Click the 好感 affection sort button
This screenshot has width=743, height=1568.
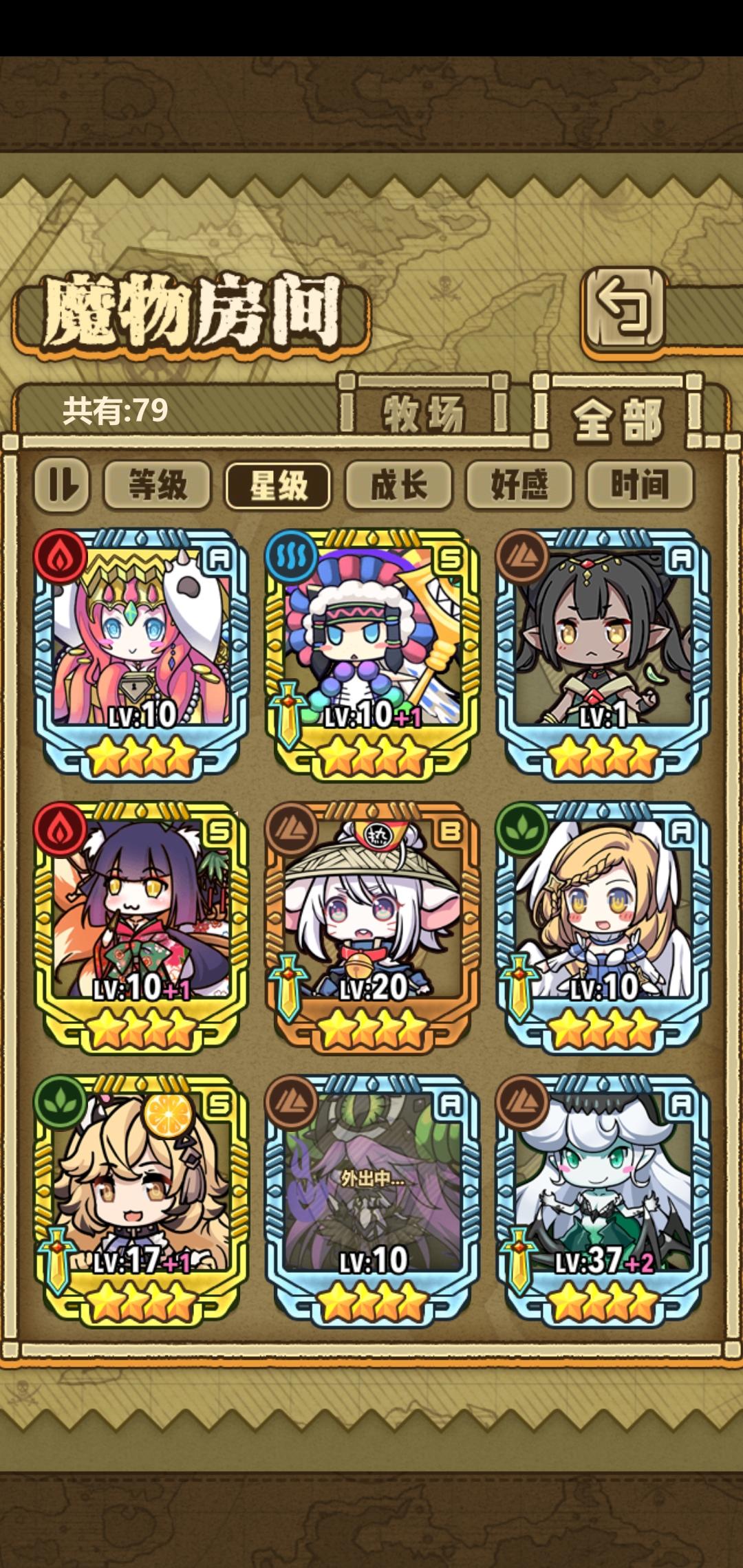click(x=518, y=486)
